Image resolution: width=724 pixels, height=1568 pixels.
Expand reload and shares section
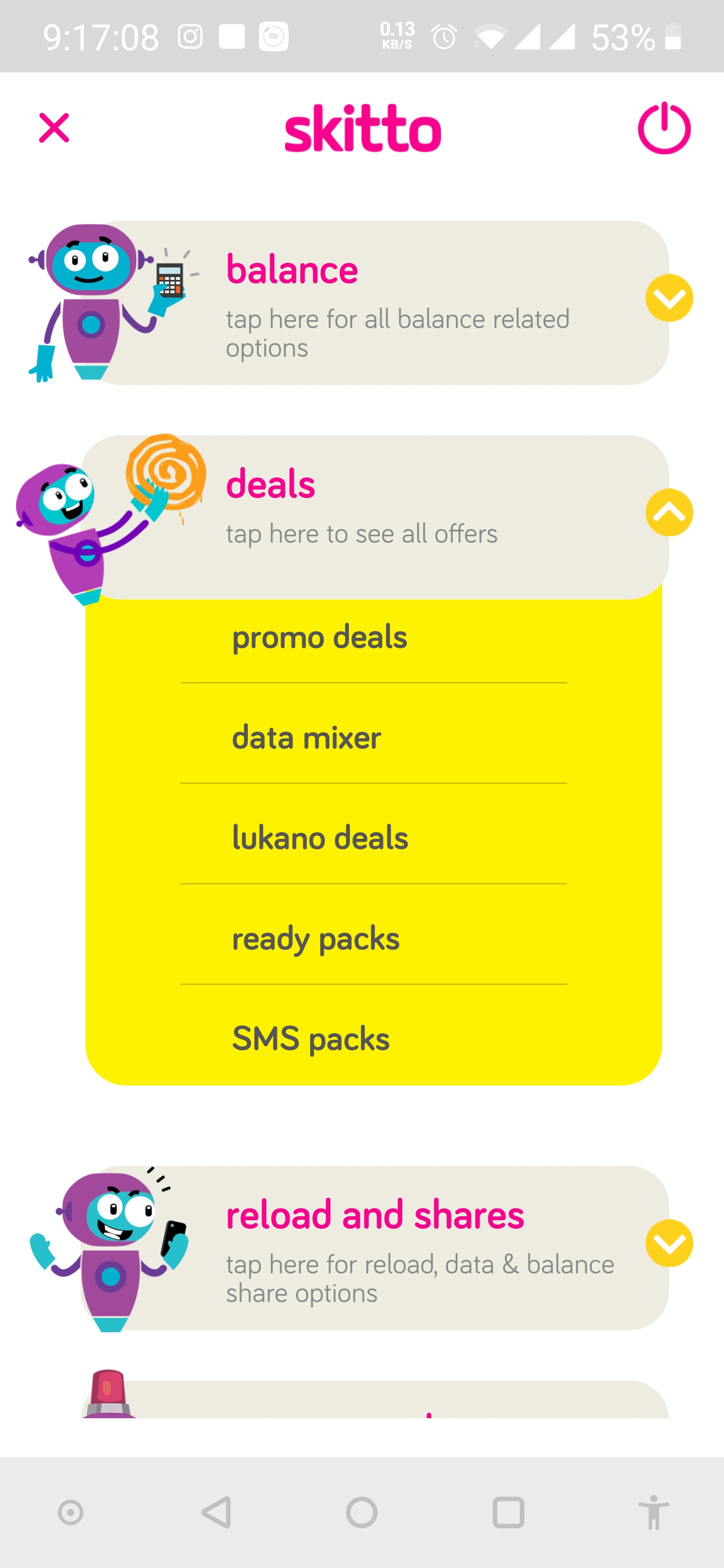tap(669, 1243)
